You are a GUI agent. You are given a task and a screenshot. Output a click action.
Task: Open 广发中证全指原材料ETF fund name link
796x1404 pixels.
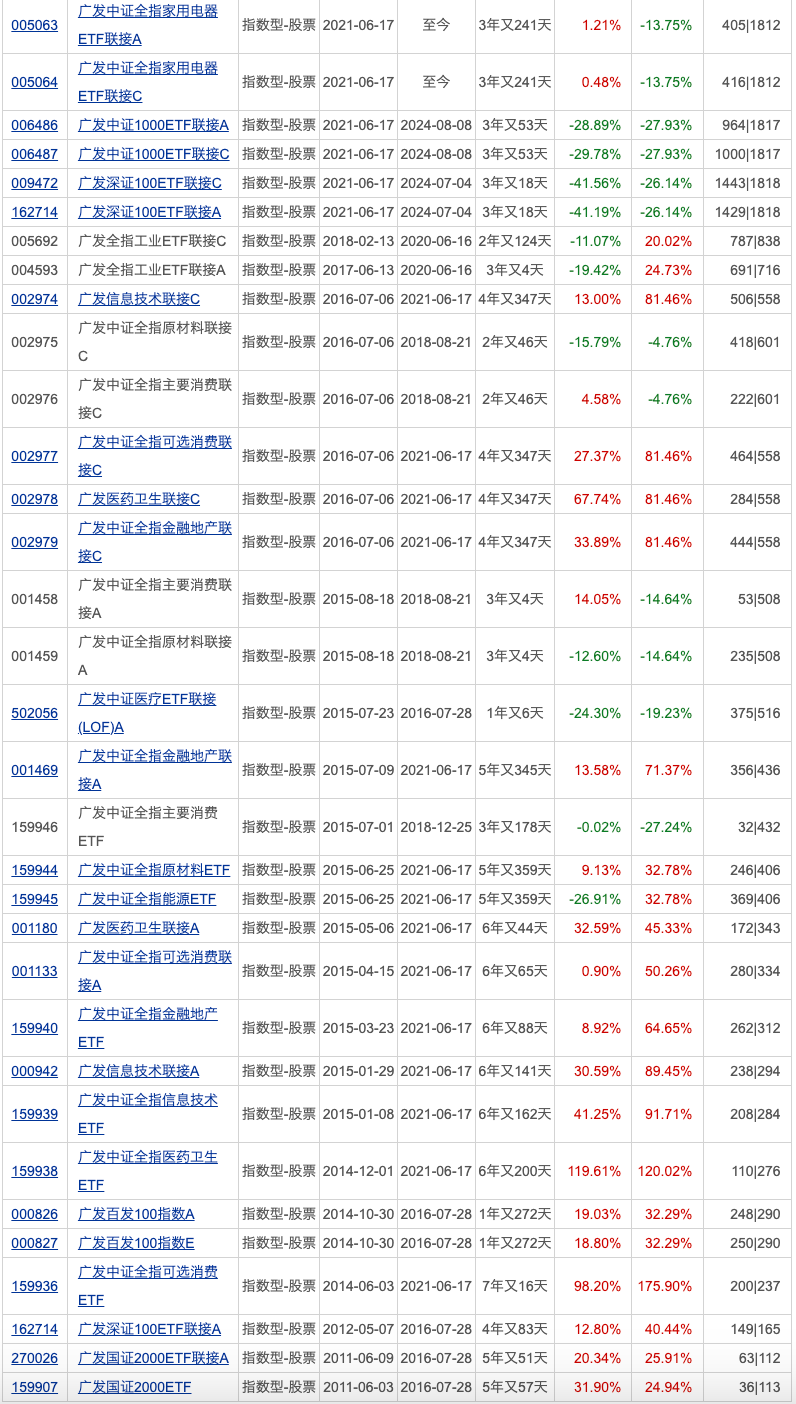[153, 870]
